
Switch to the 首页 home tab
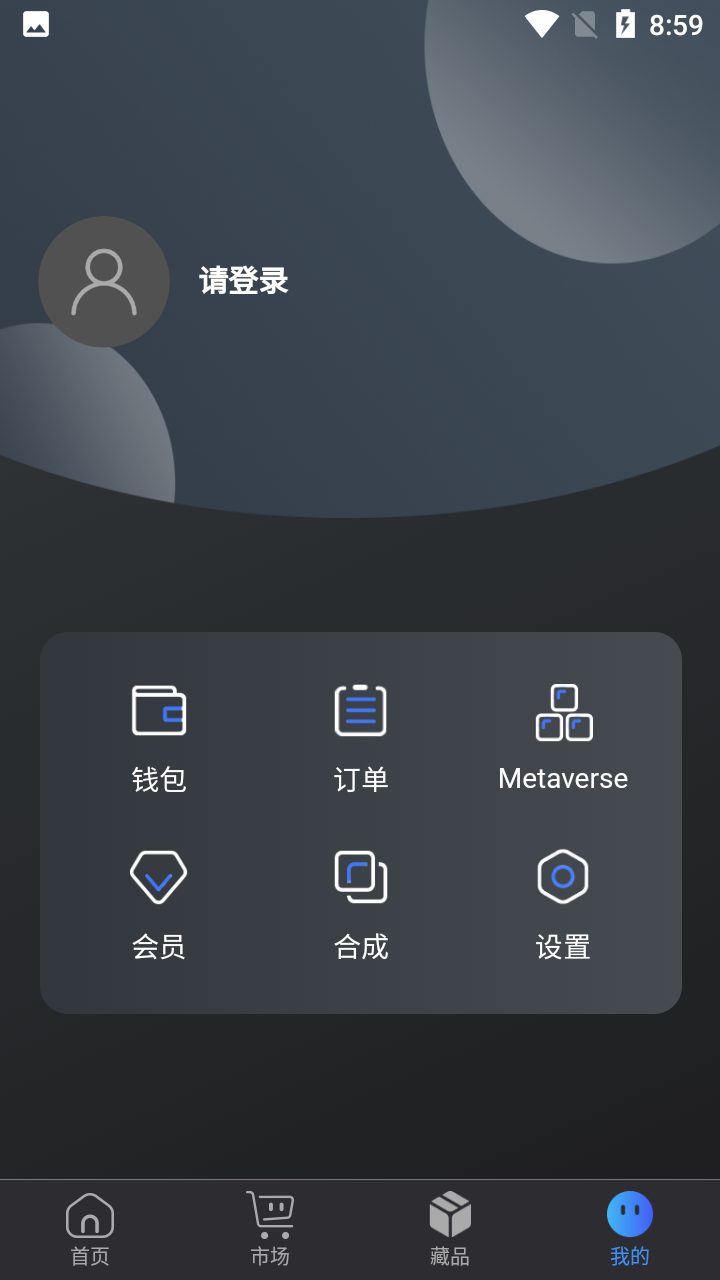click(x=90, y=1229)
